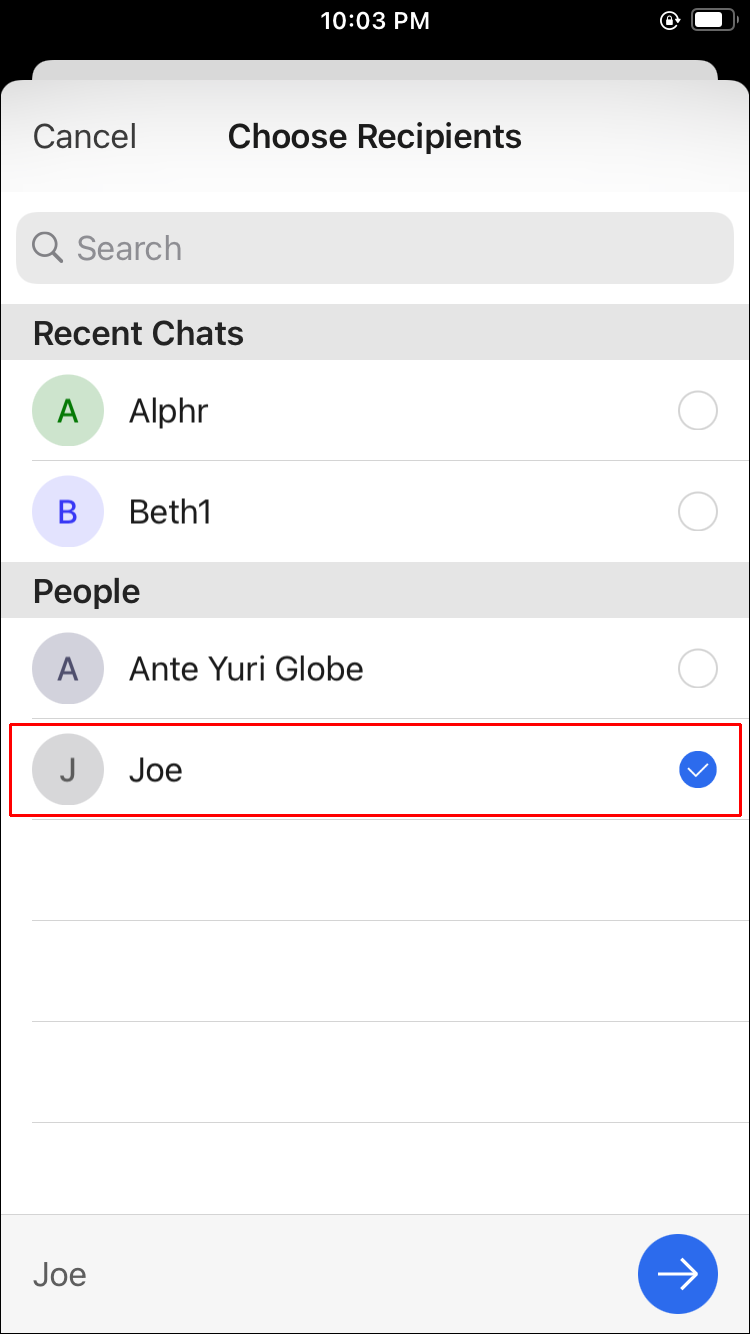This screenshot has height=1334, width=750.
Task: Tap the blue arrow to proceed
Action: 677,1274
